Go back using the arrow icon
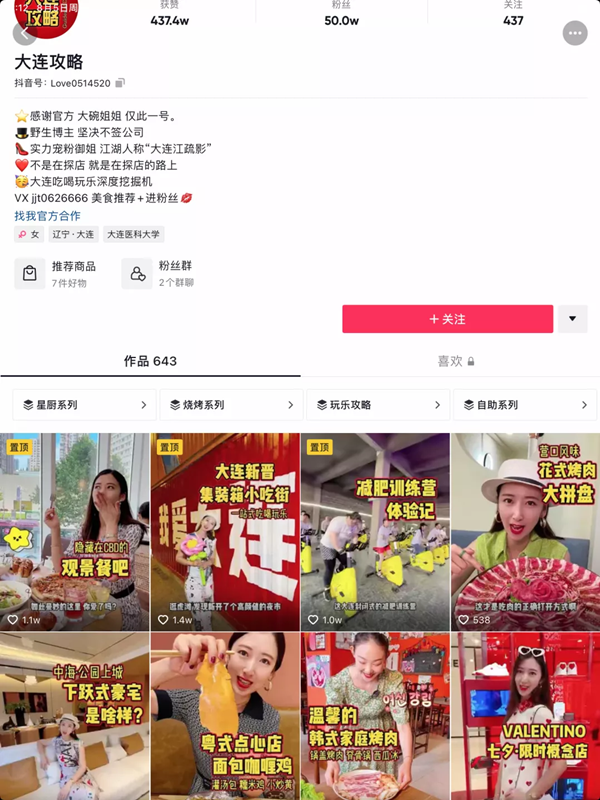The image size is (600, 800). point(24,33)
